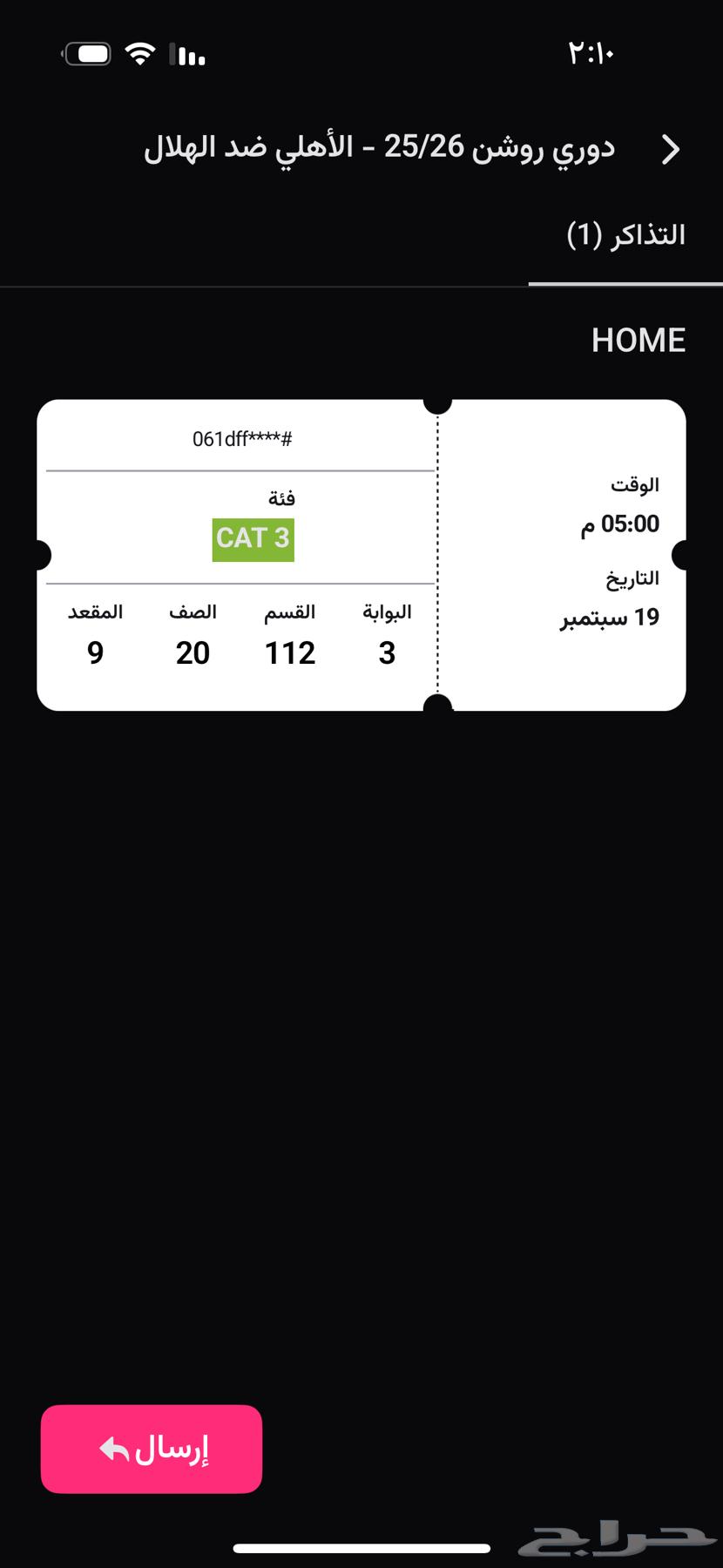
Task: Tap the gate البوابة value 3
Action: (x=386, y=652)
